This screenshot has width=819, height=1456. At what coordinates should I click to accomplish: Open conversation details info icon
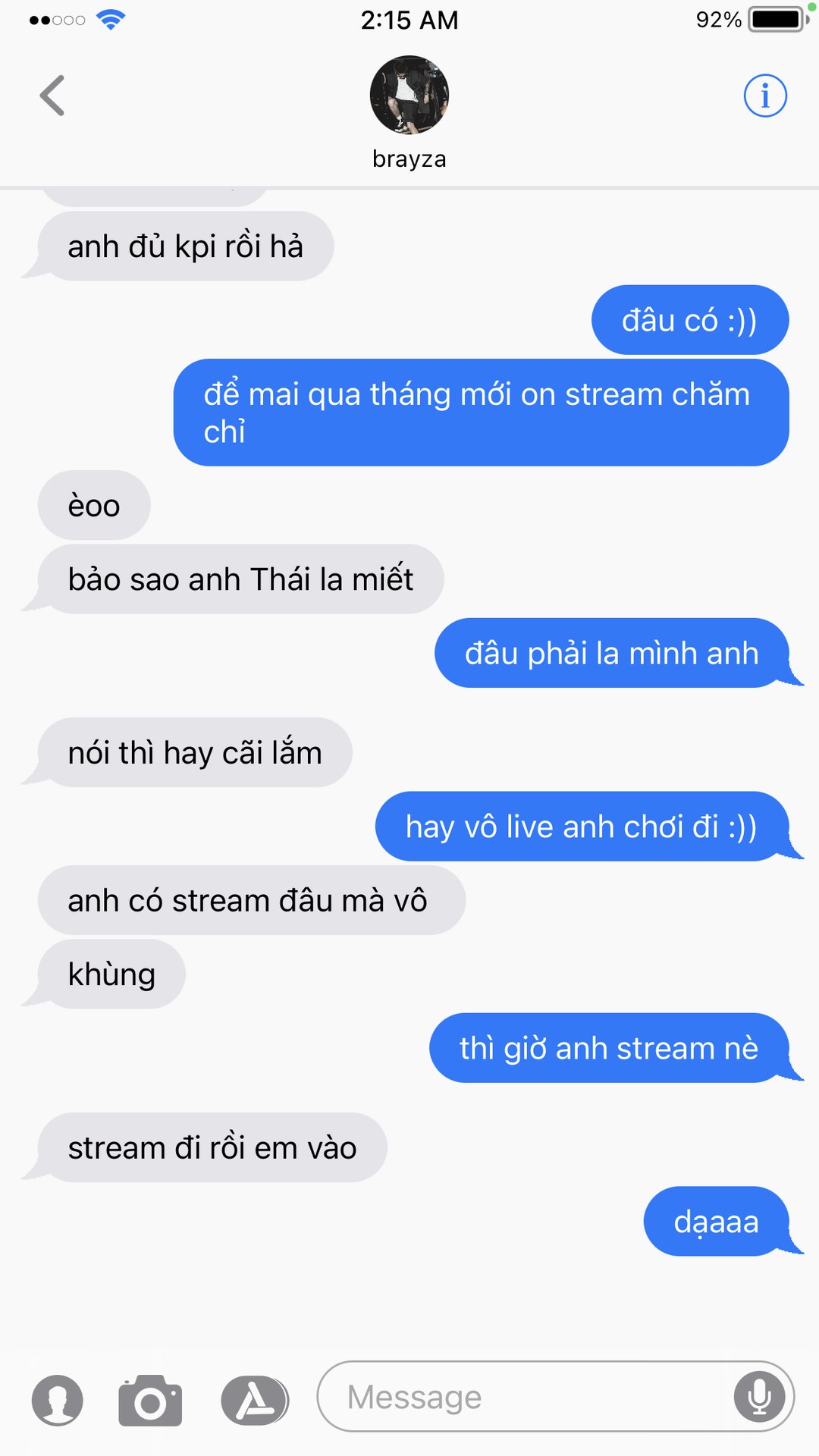764,96
